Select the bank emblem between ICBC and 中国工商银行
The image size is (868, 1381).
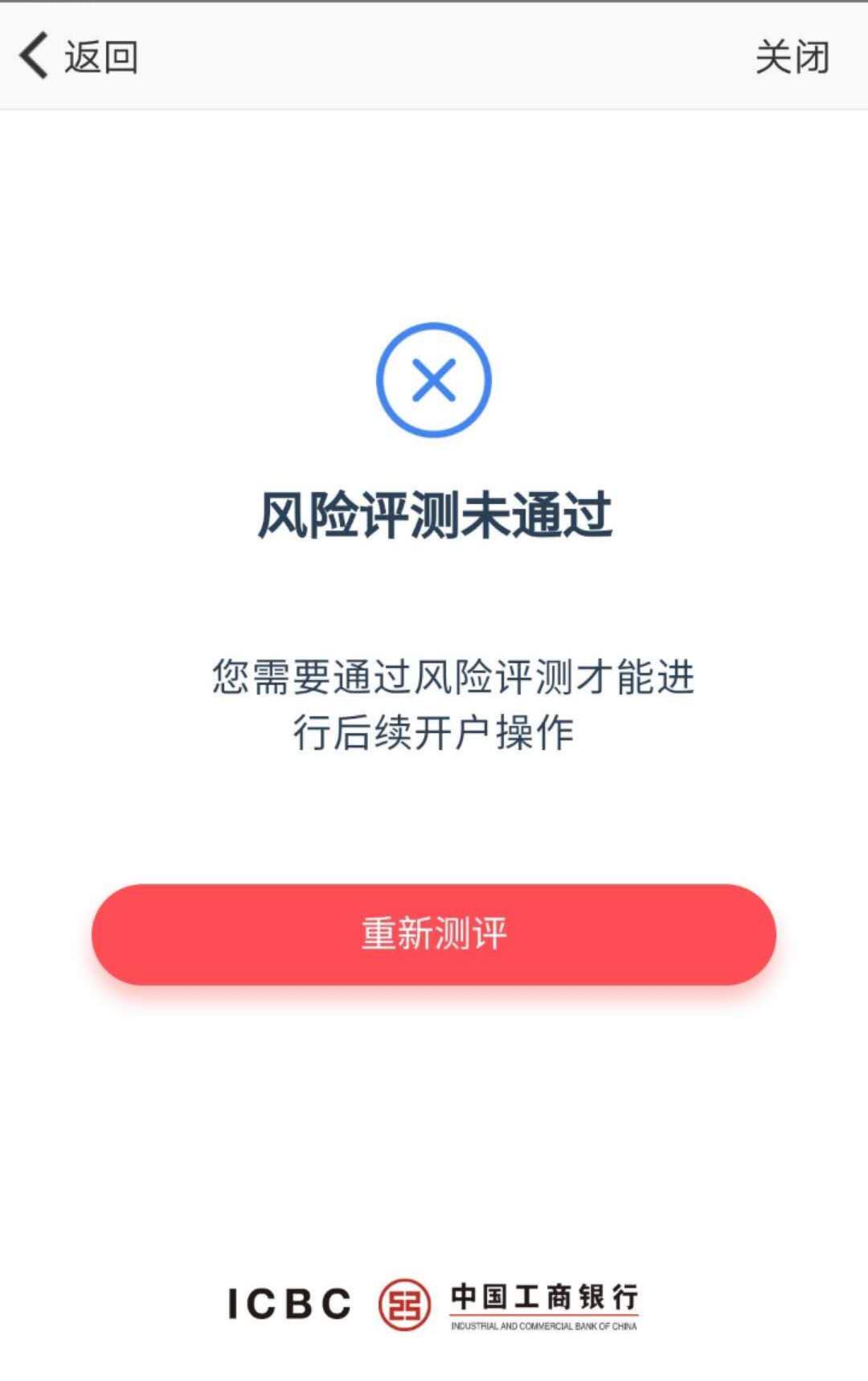pyautogui.click(x=404, y=1305)
